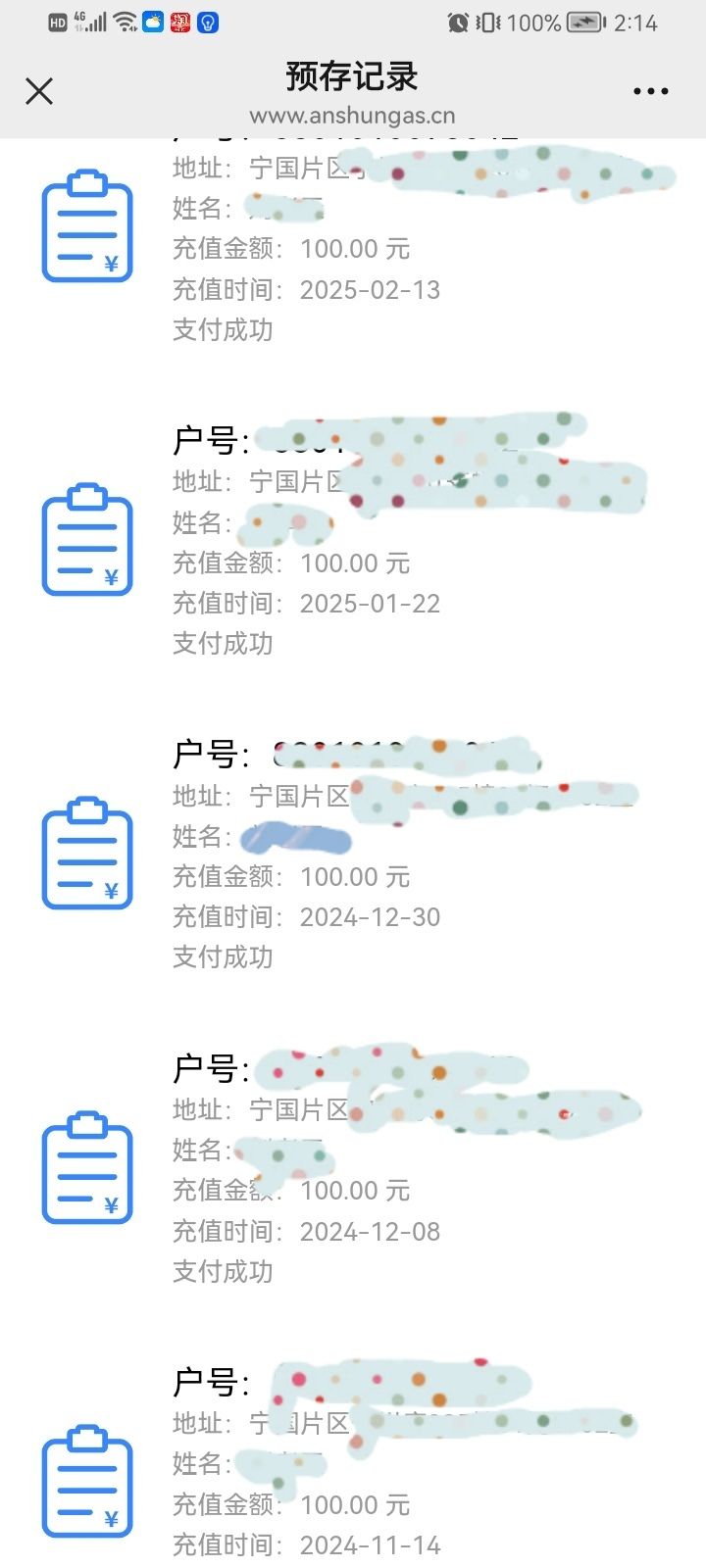Screen dimensions: 706x1568
Task: Open the three-dot more options menu
Action: (x=651, y=91)
